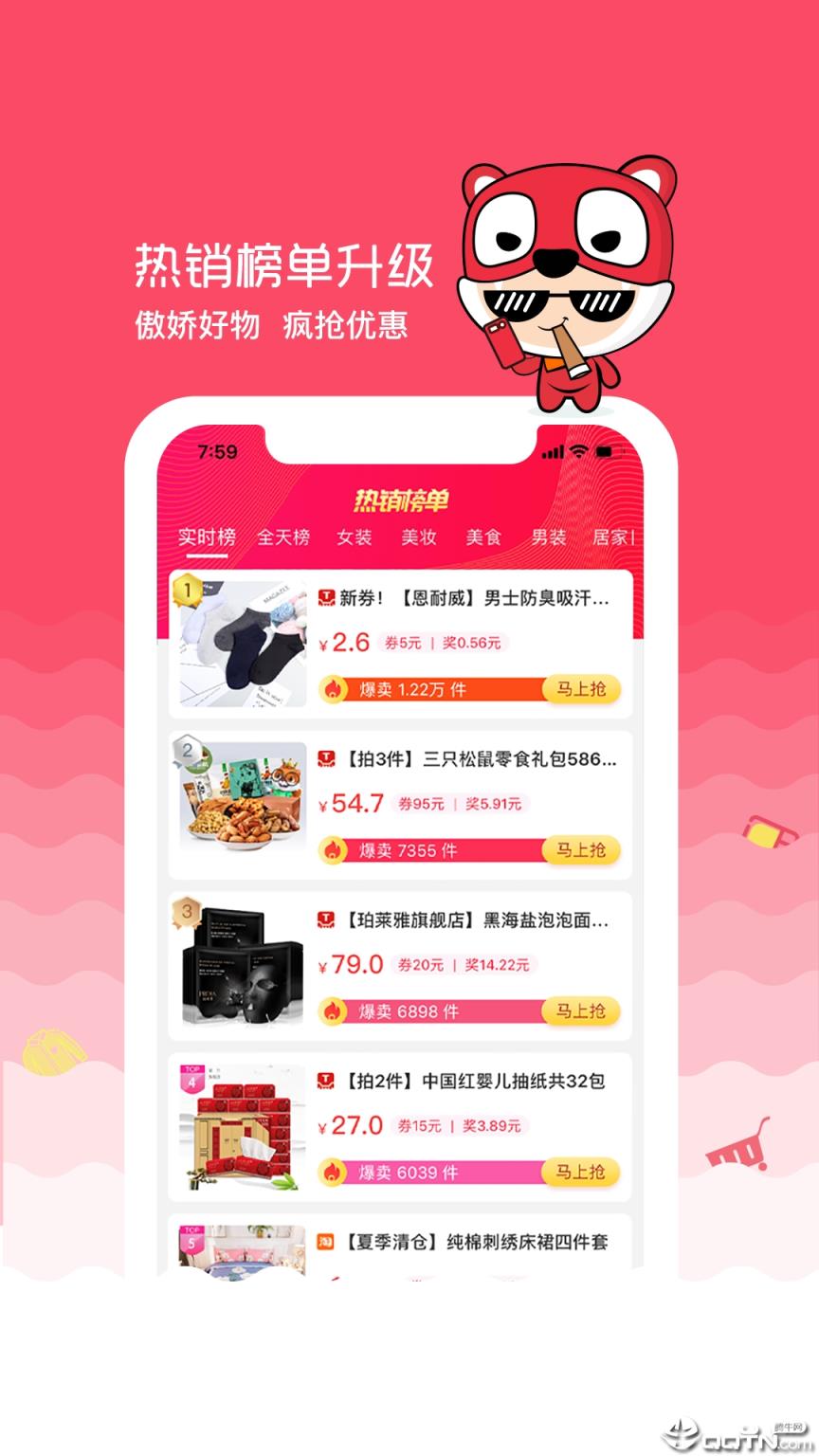
Task: Click the 爆卖 7355 件 progress bar
Action: tap(427, 850)
